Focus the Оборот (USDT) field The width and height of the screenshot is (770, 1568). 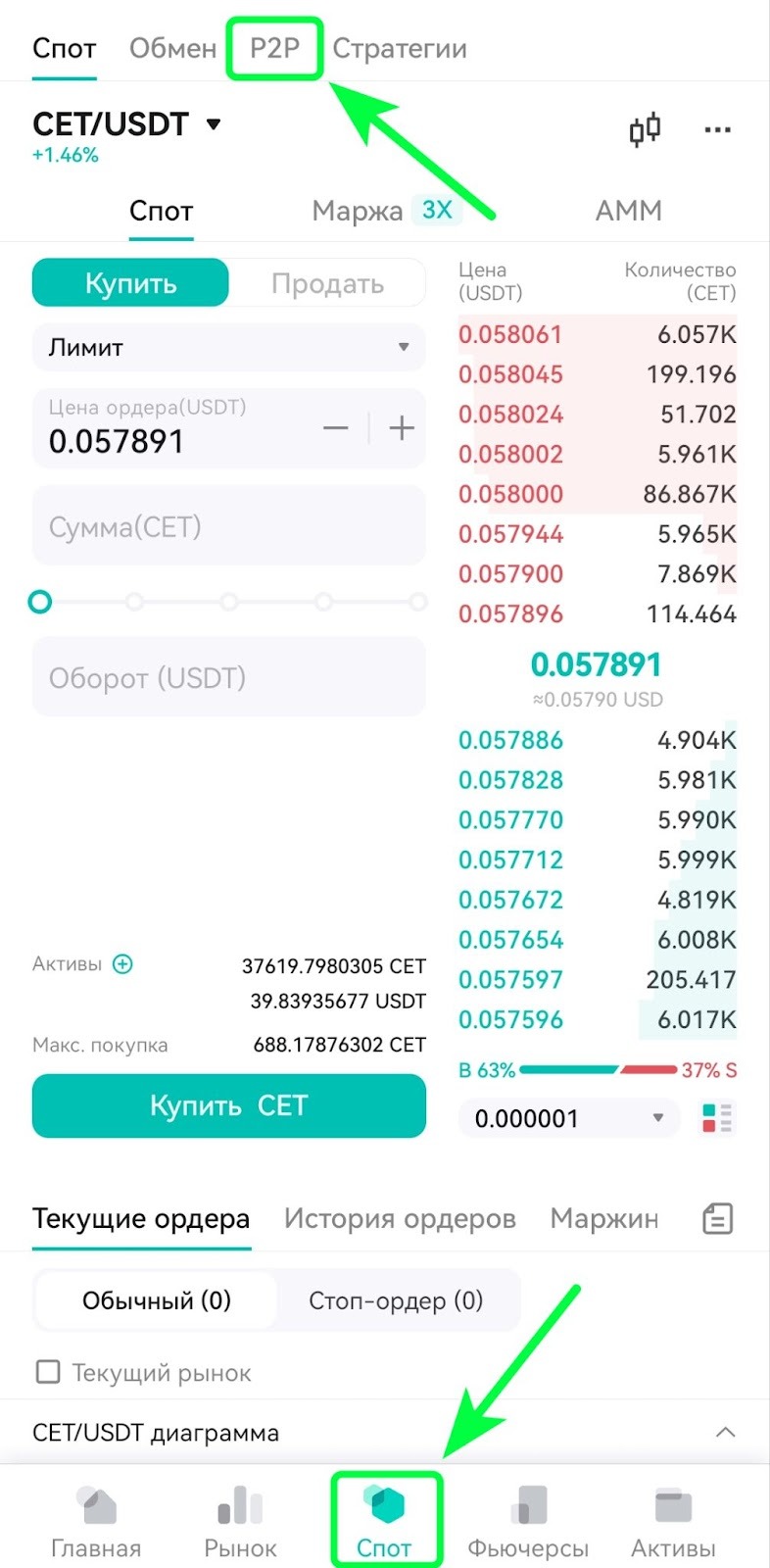coord(229,677)
